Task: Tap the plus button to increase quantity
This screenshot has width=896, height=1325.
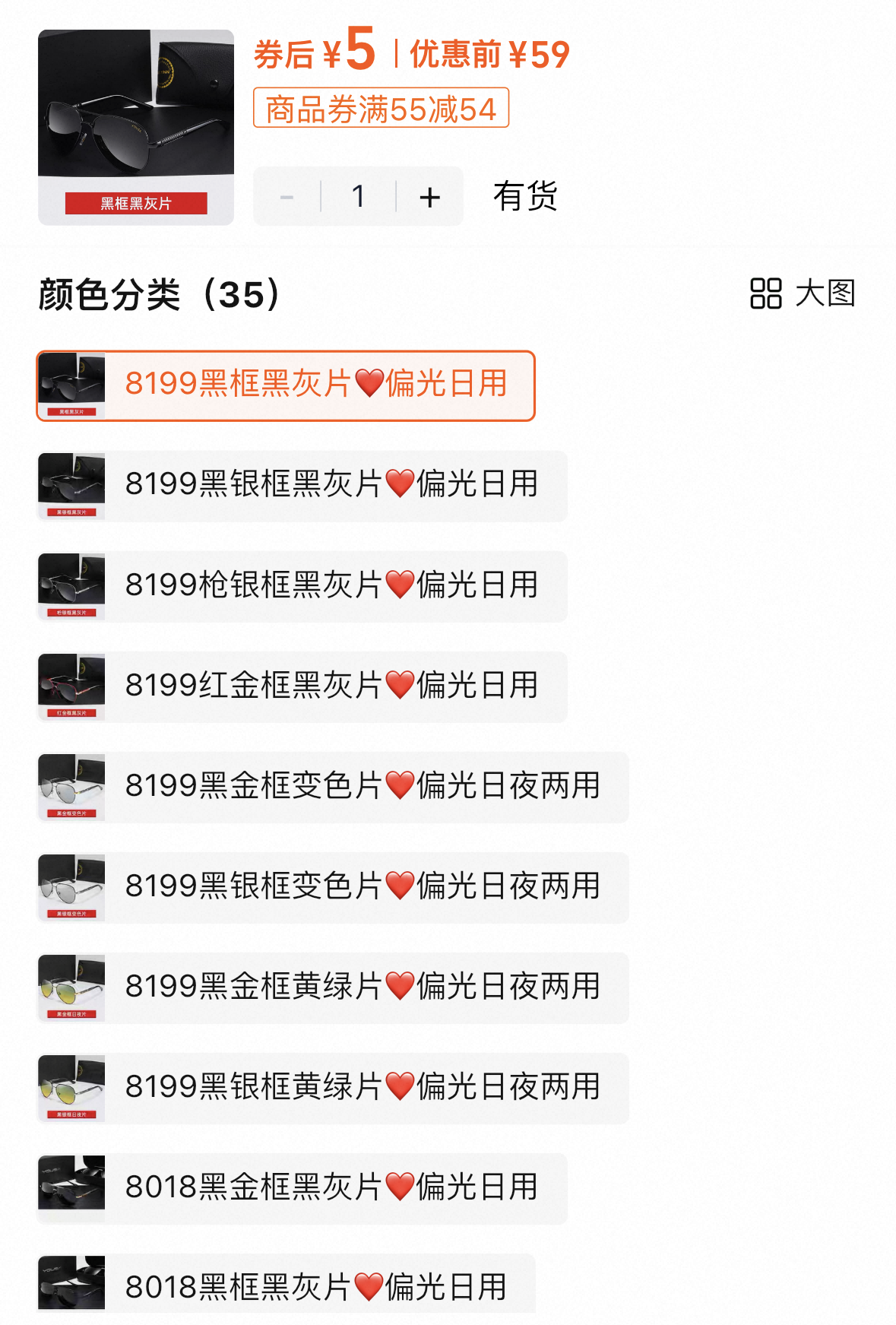Action: (x=429, y=195)
